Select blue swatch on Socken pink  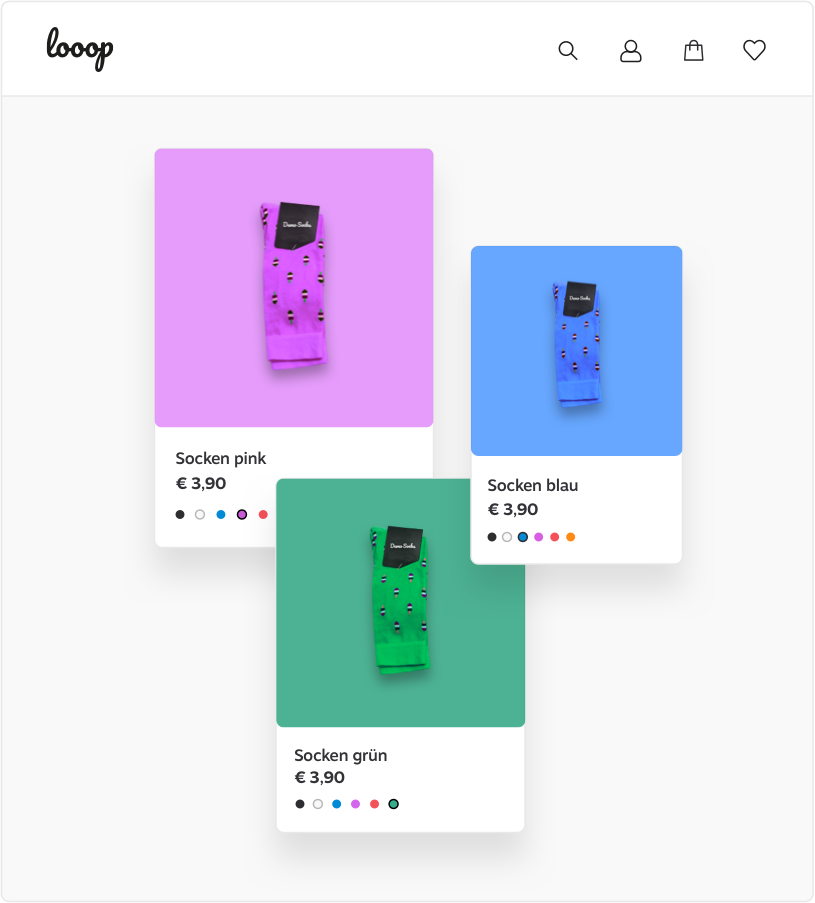221,514
